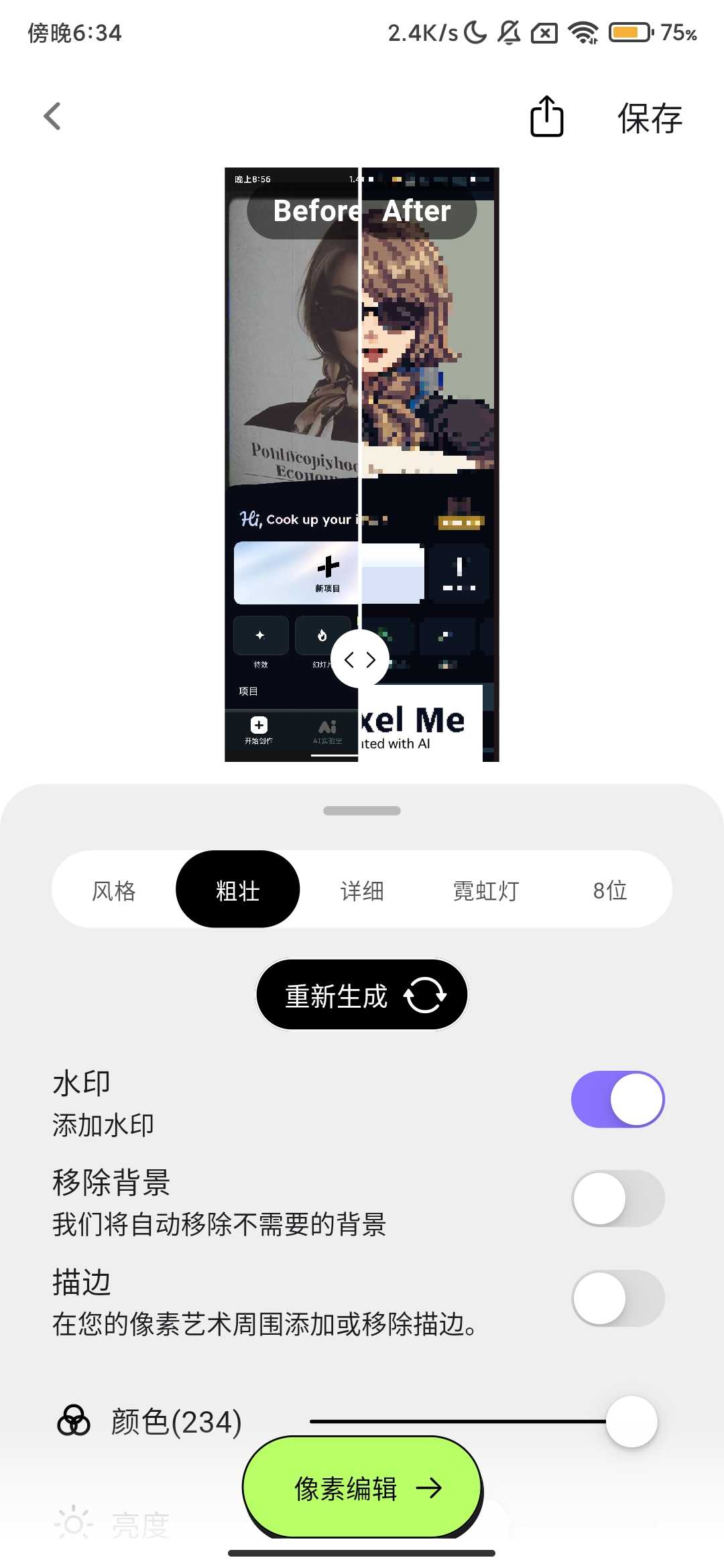Image resolution: width=724 pixels, height=1568 pixels.
Task: Open 像素编辑 pixel editor
Action: [362, 1488]
